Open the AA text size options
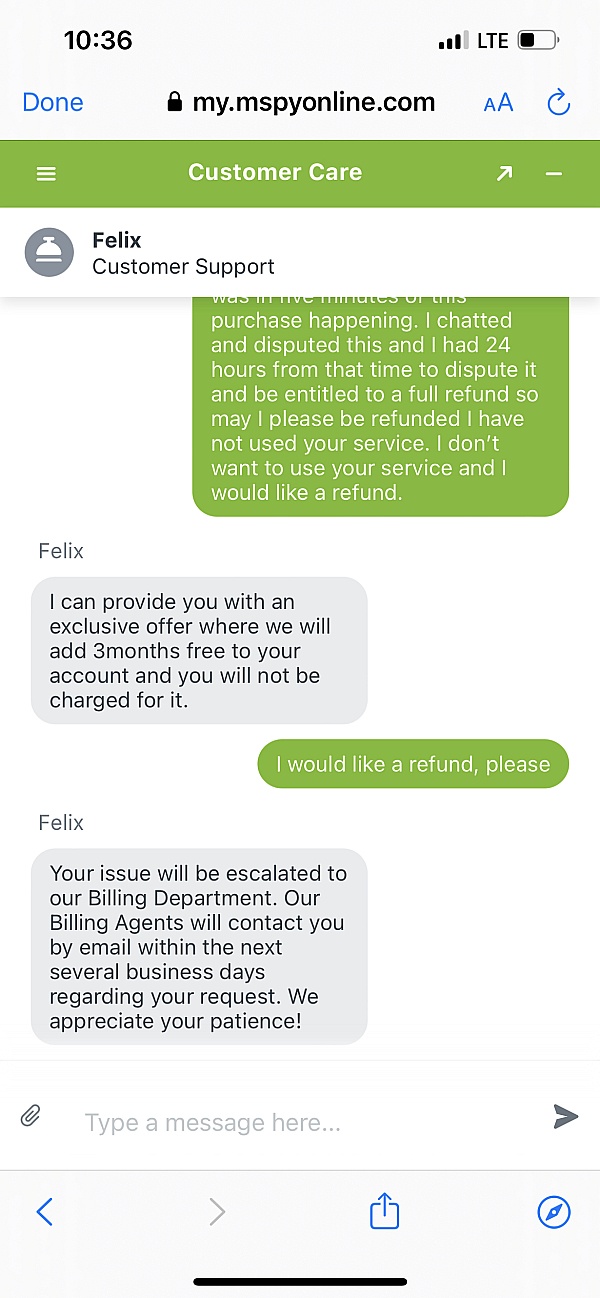 coord(498,102)
